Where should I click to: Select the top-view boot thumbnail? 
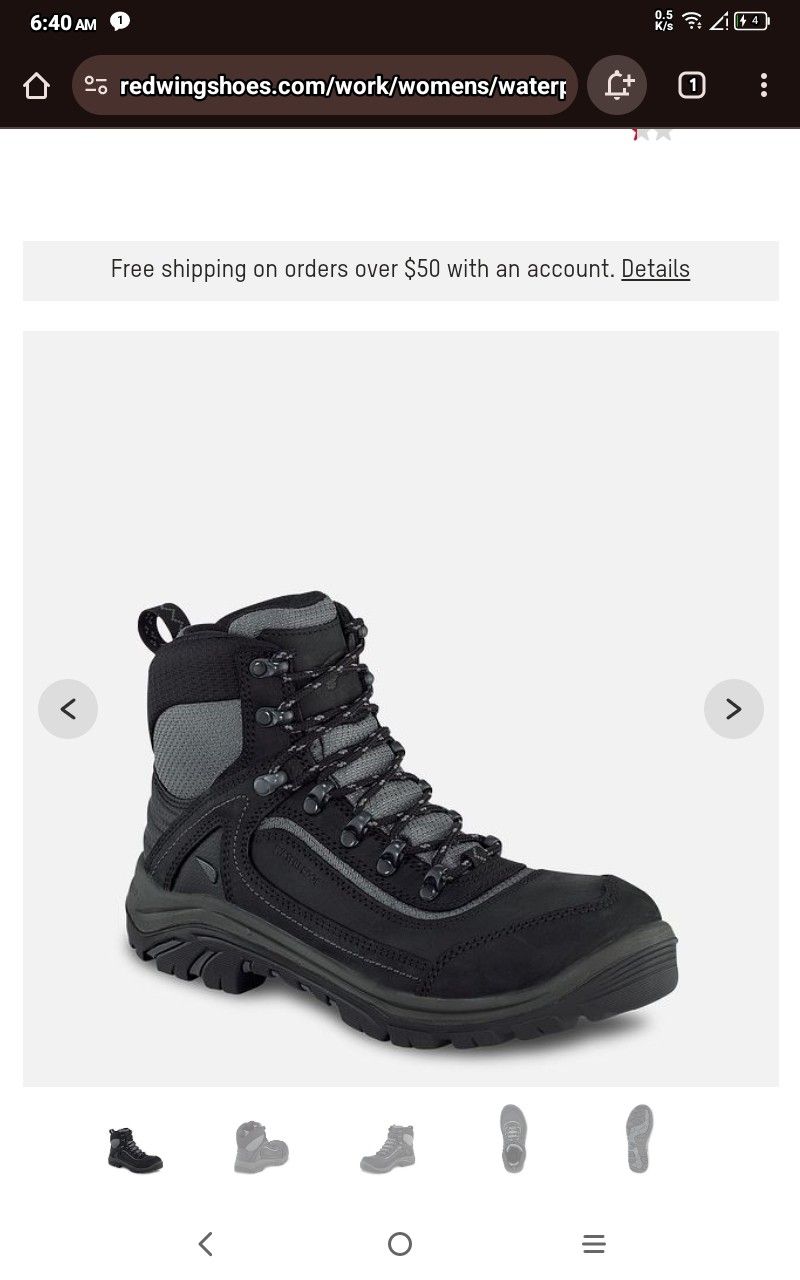coord(513,1139)
